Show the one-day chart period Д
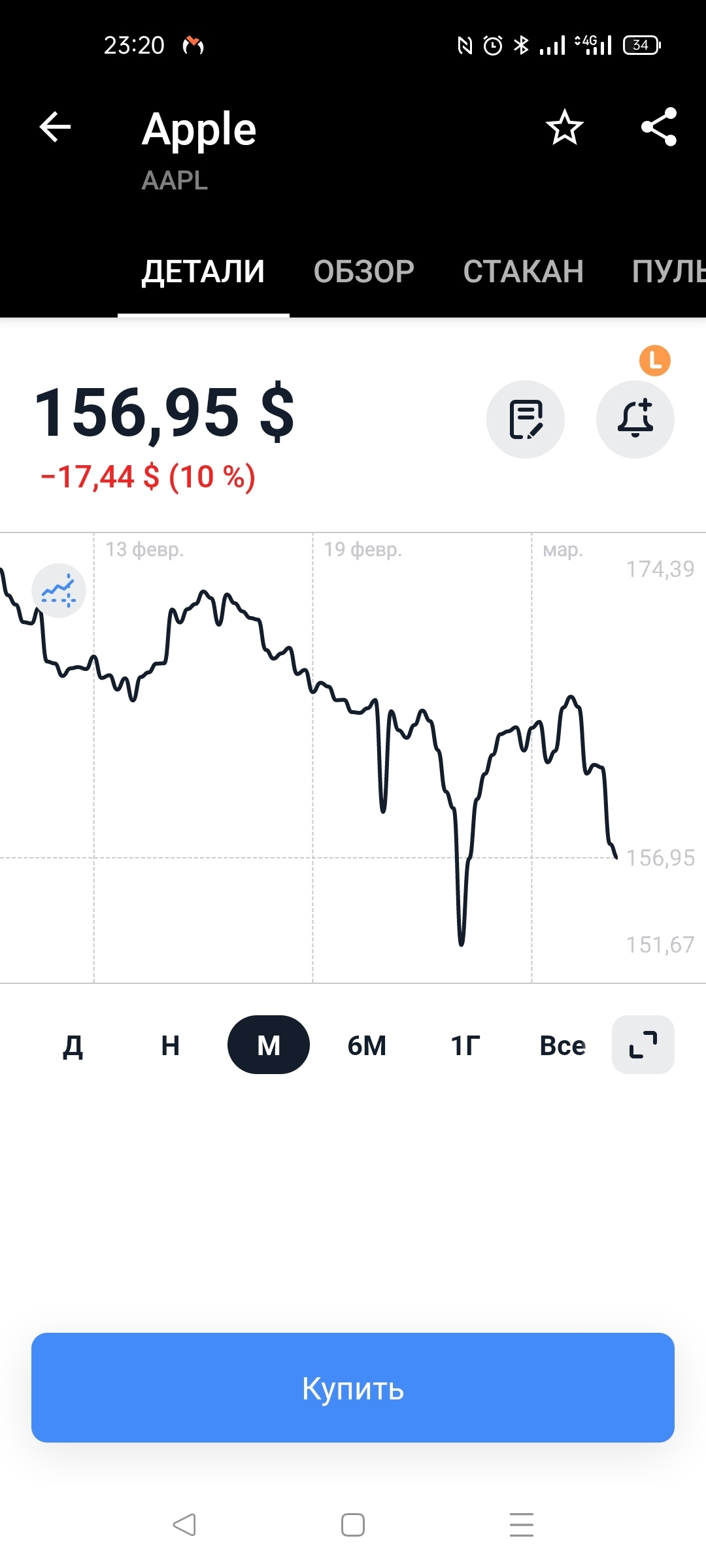The image size is (706, 1568). (73, 1045)
